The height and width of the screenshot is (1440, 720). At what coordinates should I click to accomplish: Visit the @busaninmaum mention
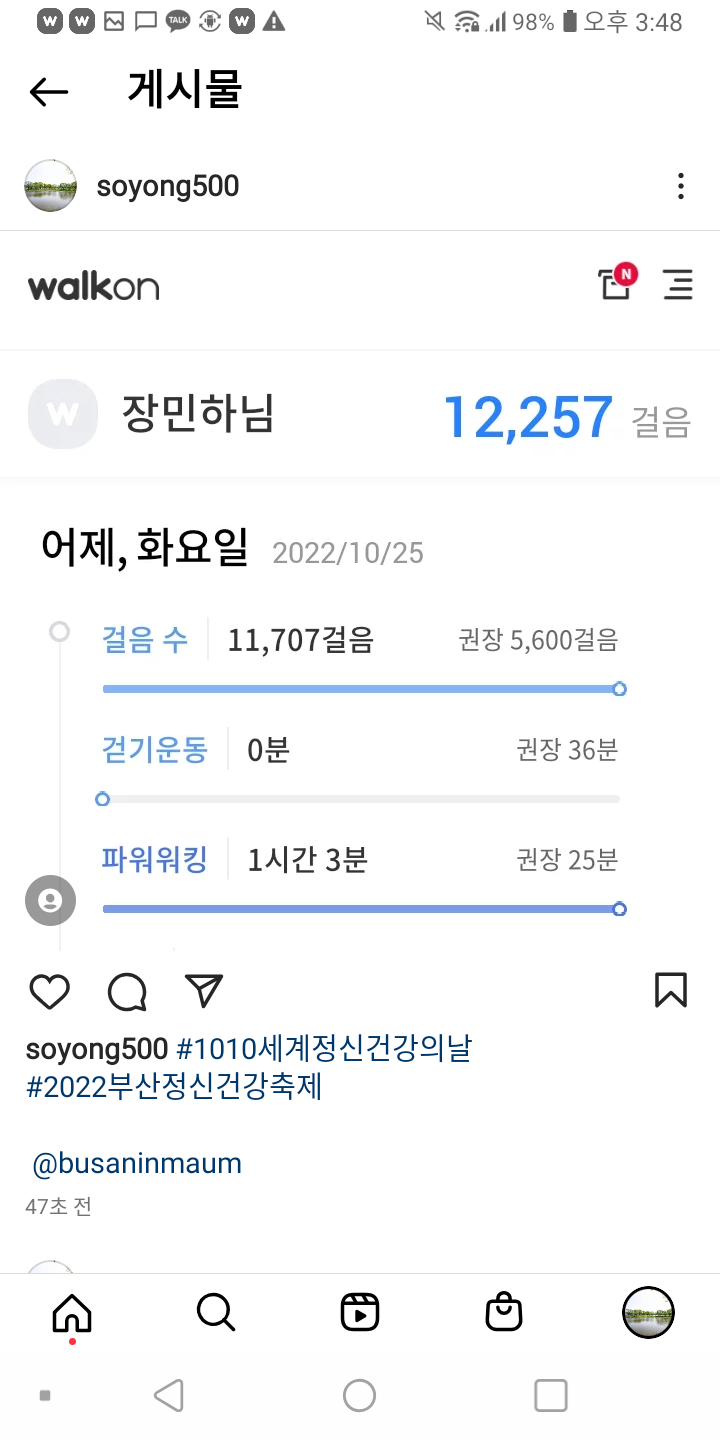137,1164
